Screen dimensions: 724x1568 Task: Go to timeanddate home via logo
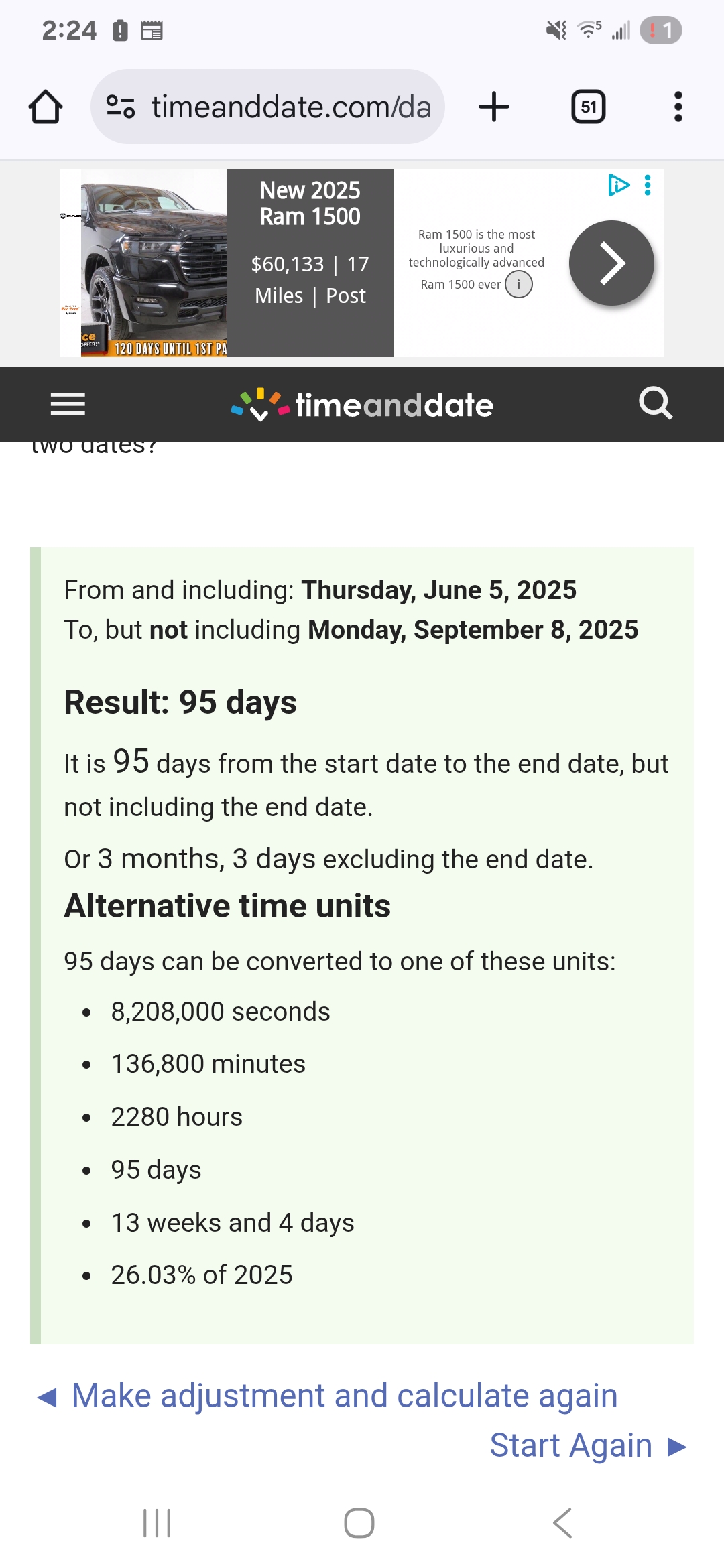click(x=362, y=405)
